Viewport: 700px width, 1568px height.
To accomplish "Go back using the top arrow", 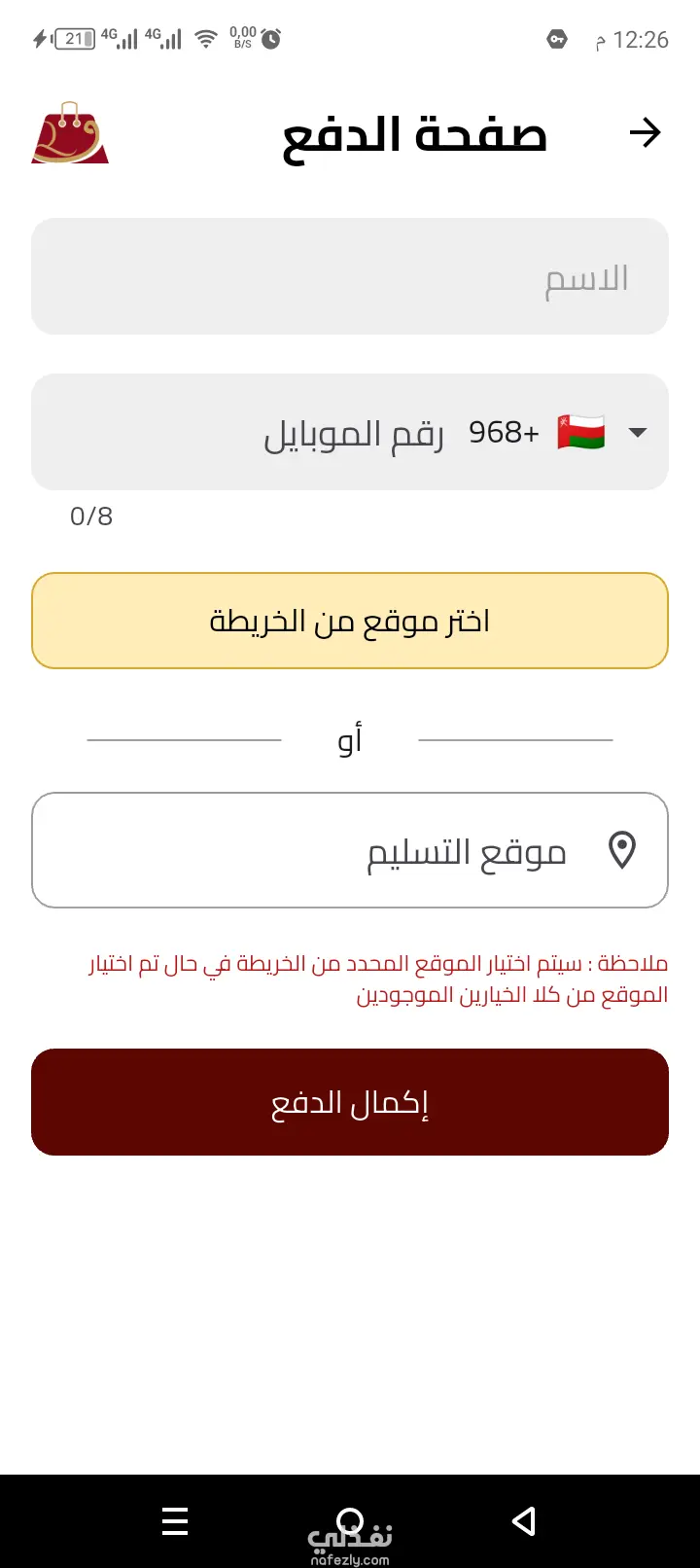I will [x=645, y=133].
